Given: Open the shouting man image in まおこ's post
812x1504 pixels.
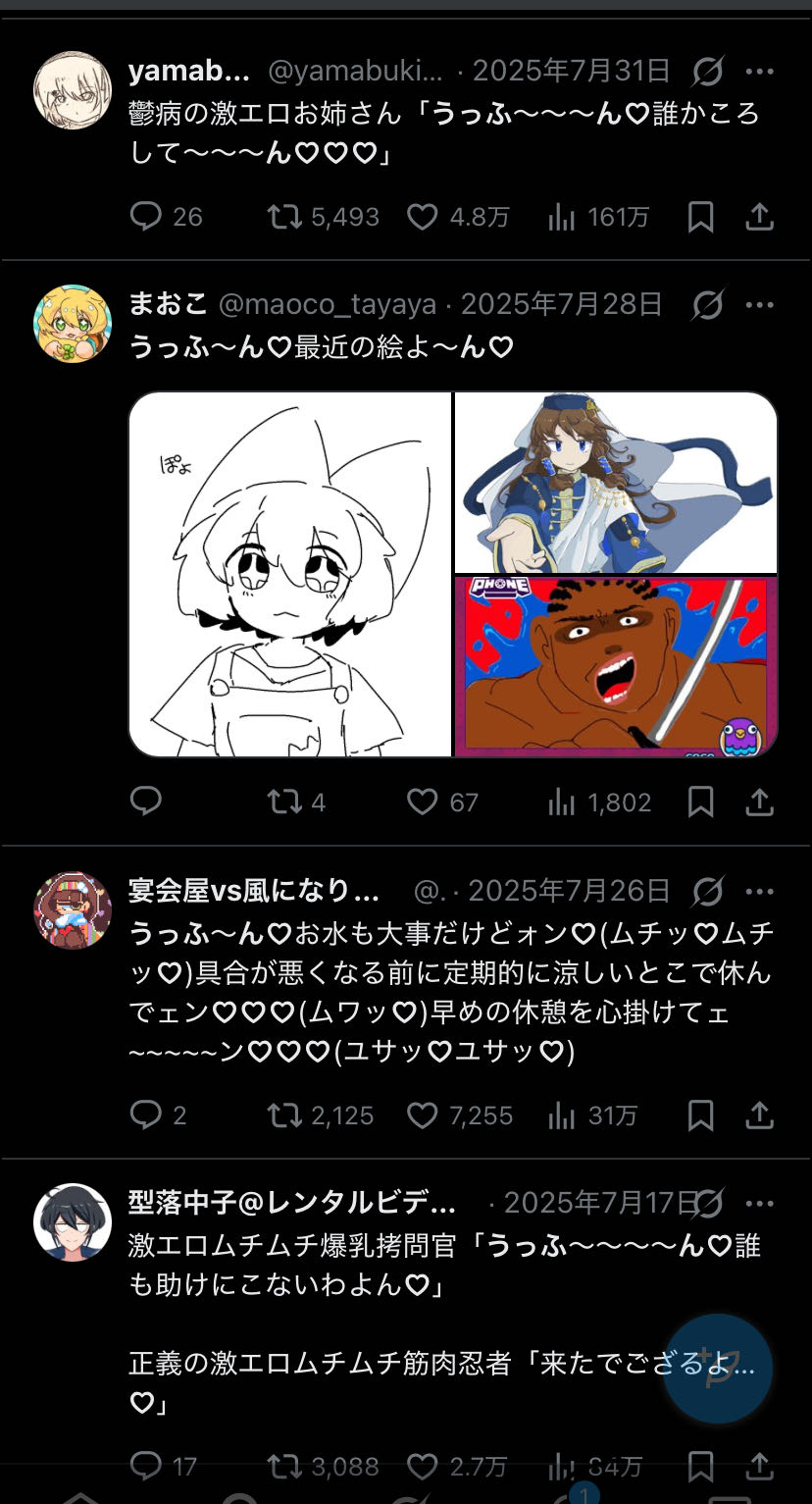Looking at the screenshot, I should (x=616, y=666).
